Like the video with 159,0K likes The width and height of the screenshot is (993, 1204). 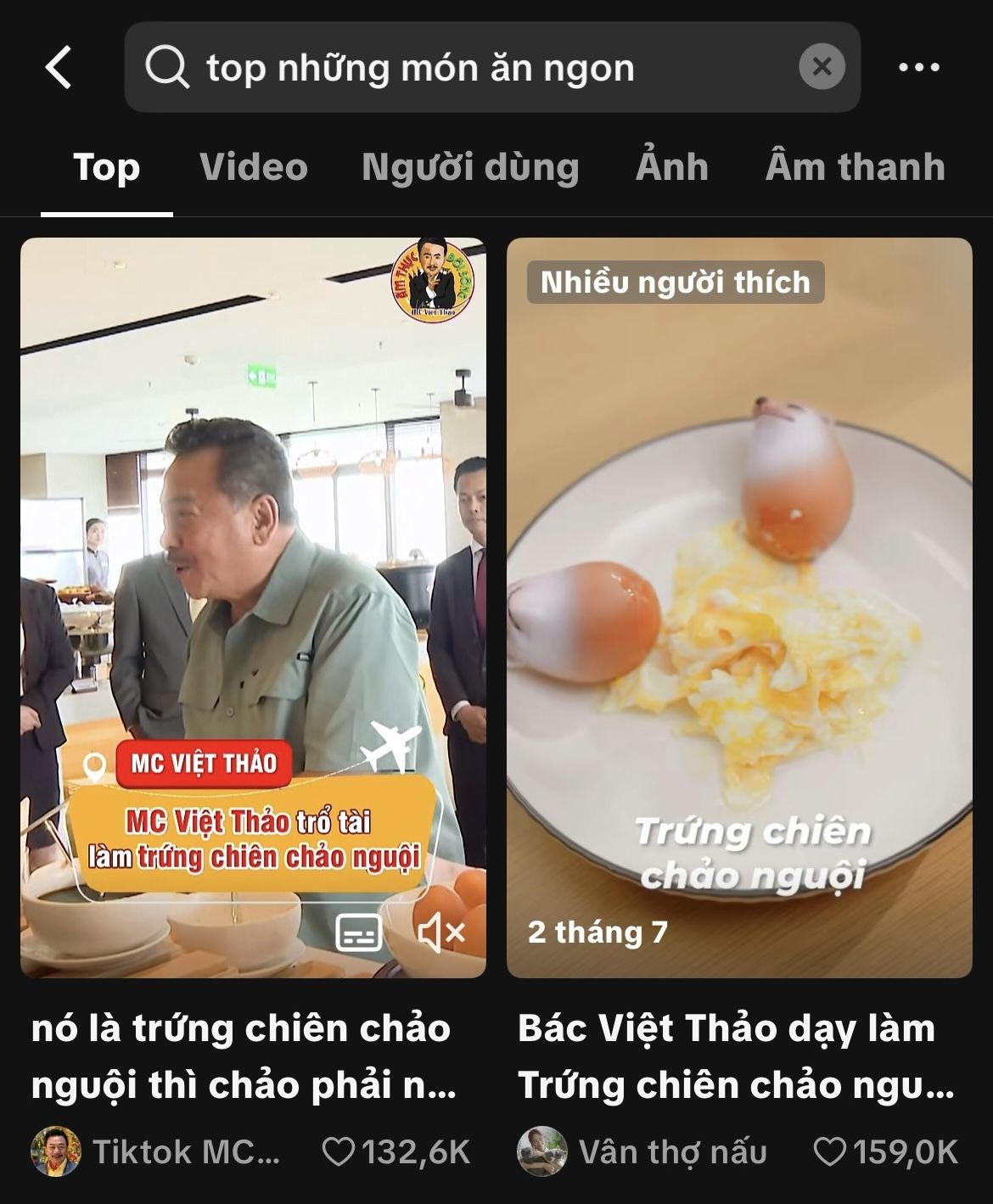(829, 1151)
